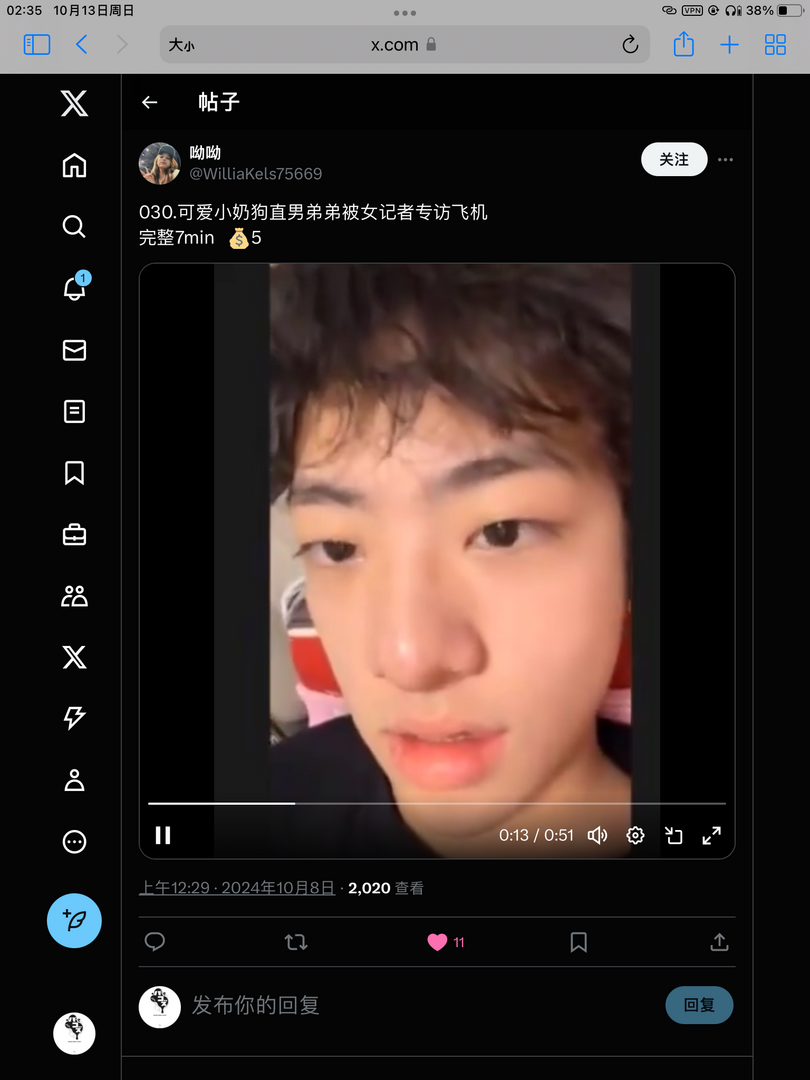Screen dimensions: 810x1080
Task: Mute the video sound
Action: 597,835
